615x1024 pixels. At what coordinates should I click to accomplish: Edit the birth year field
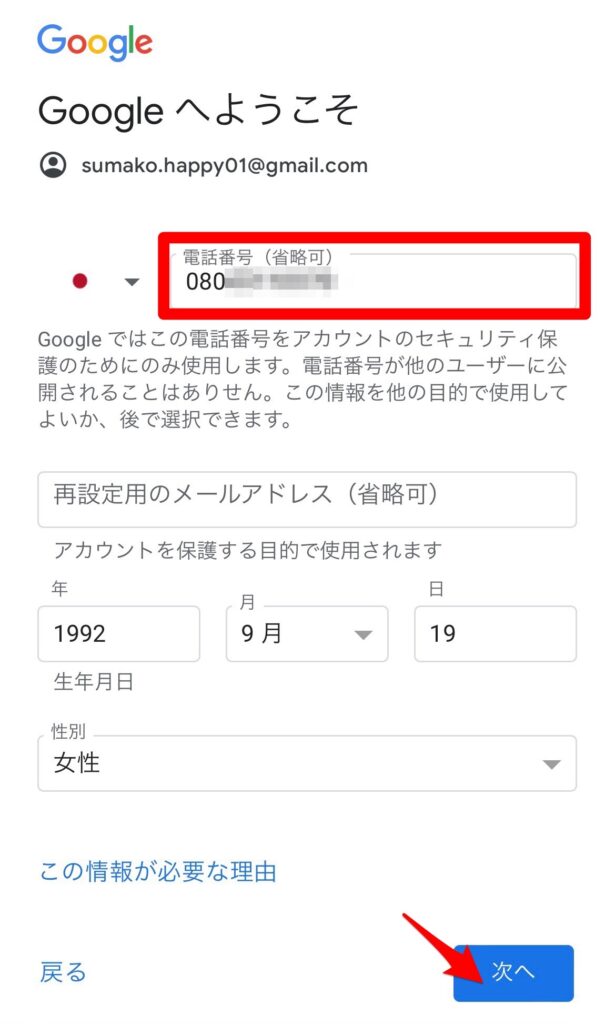tap(119, 633)
